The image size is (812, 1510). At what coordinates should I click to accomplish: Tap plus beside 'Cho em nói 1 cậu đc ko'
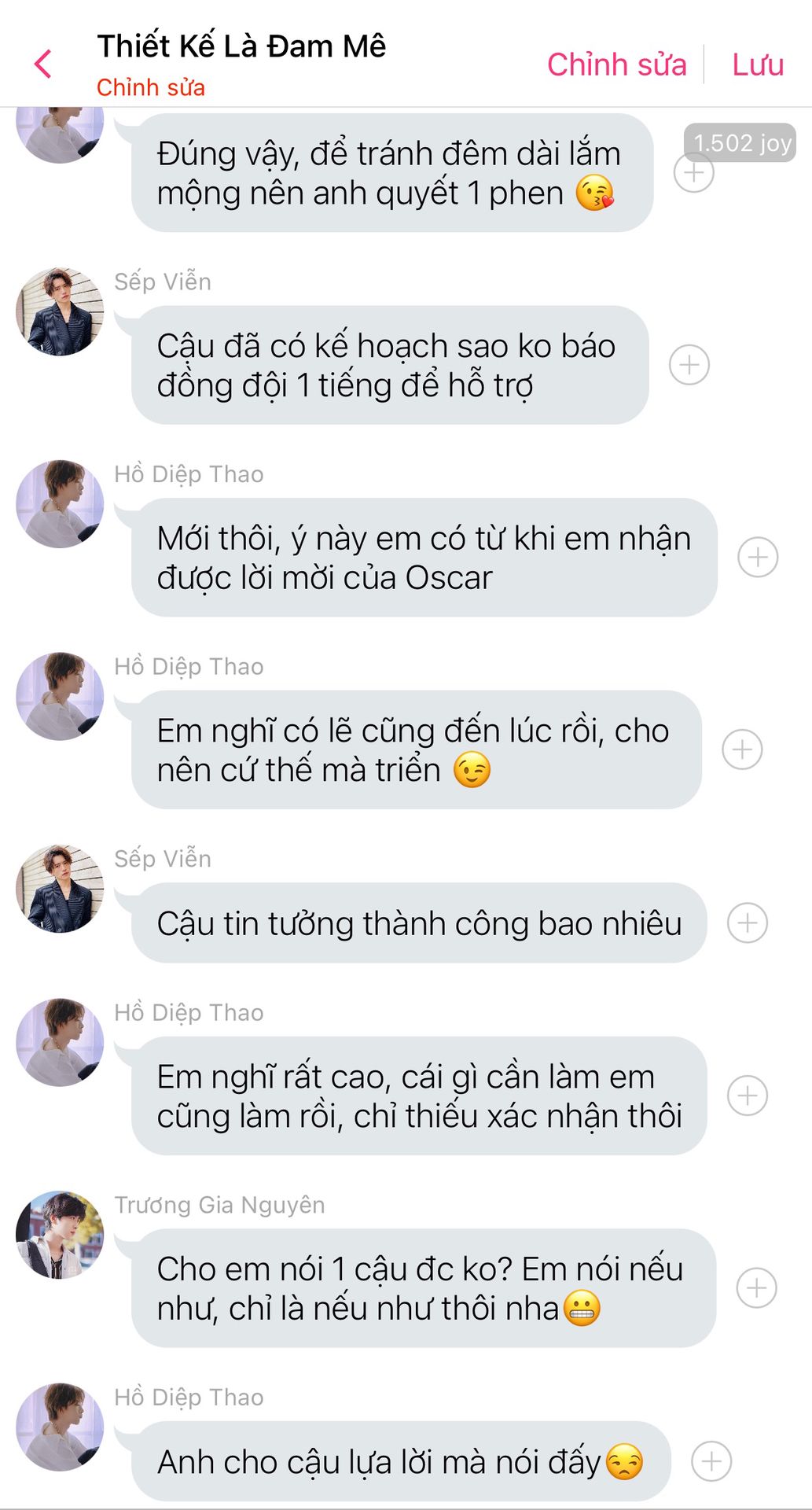tap(756, 1288)
